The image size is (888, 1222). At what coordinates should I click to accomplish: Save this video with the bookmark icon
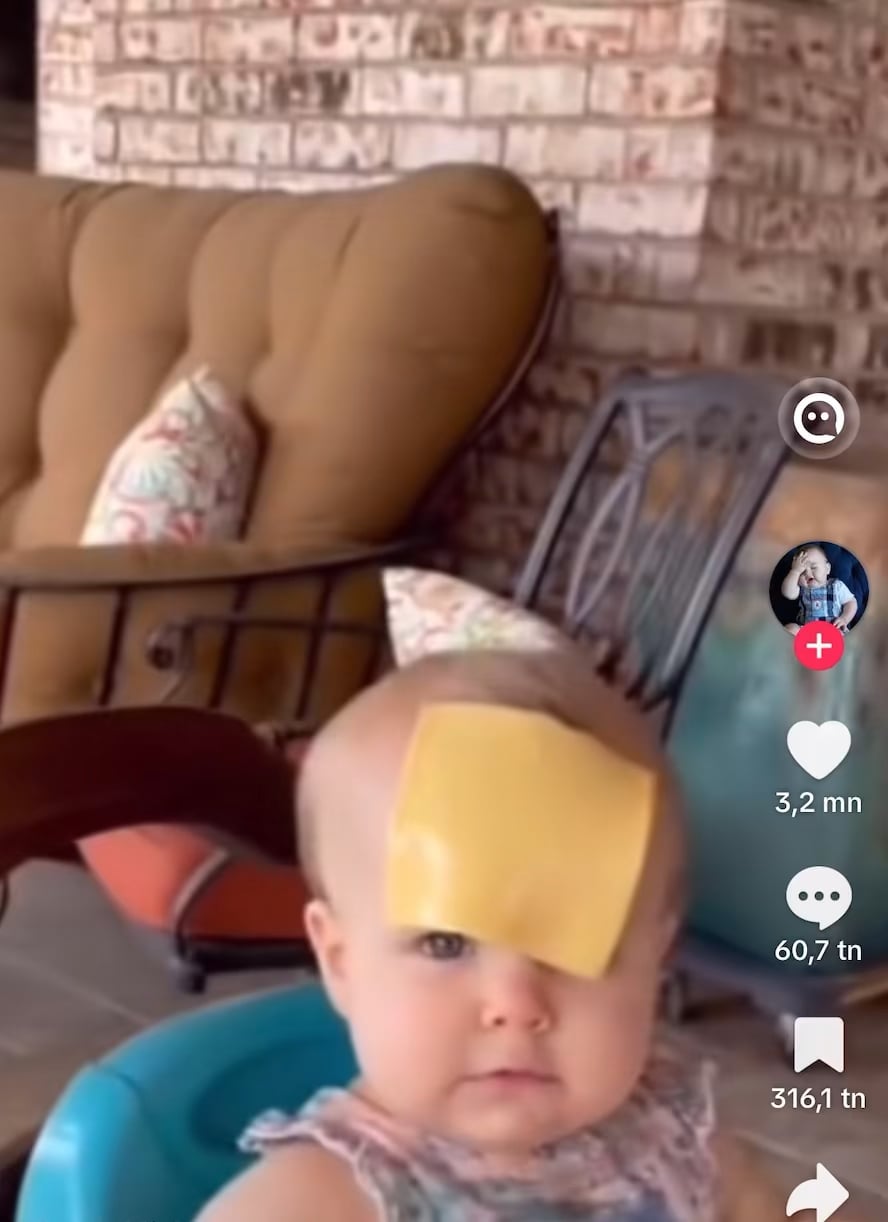(x=818, y=1045)
